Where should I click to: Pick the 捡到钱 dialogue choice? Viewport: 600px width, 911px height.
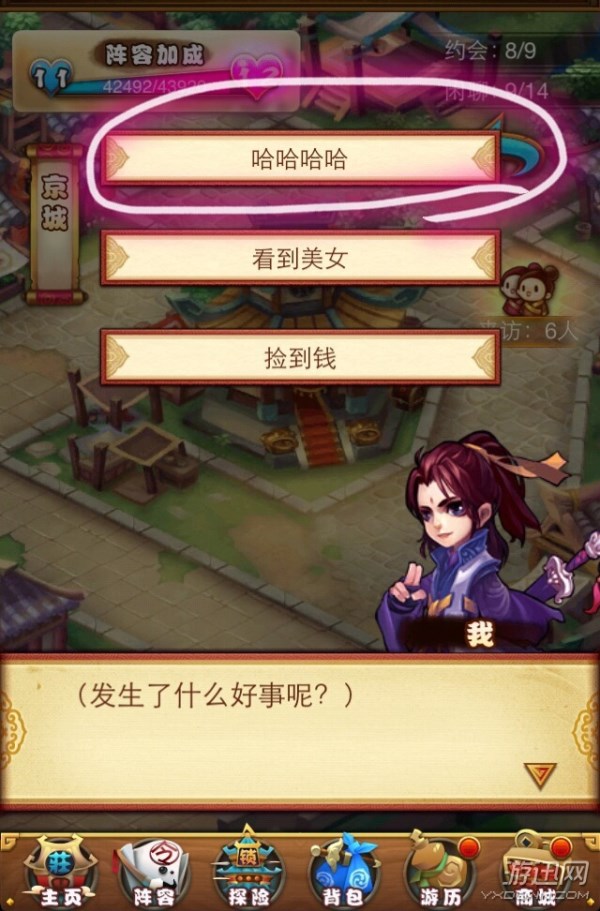coord(300,357)
